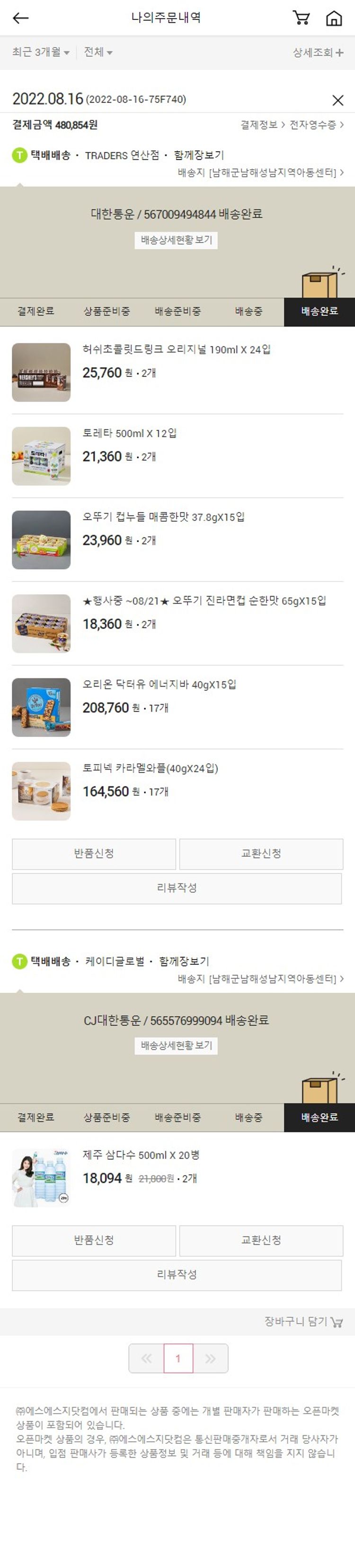The height and width of the screenshot is (1568, 355).
Task: Open the 전자영수증 electronic receipt
Action: 316,125
